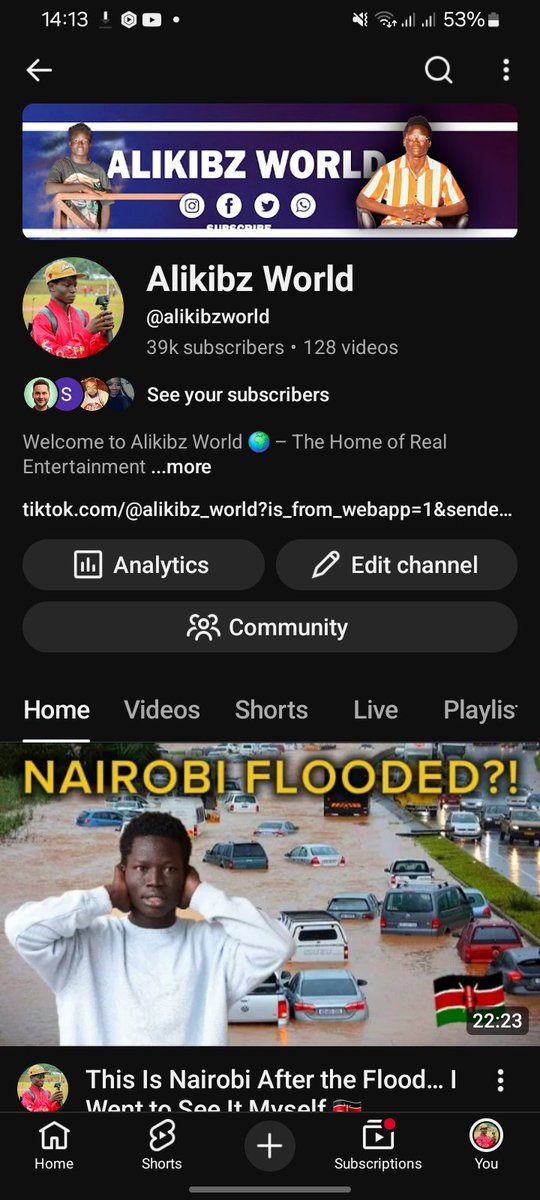Screen dimensions: 540x1200
Task: Go to Home in bottom navigation
Action: pyautogui.click(x=54, y=1146)
